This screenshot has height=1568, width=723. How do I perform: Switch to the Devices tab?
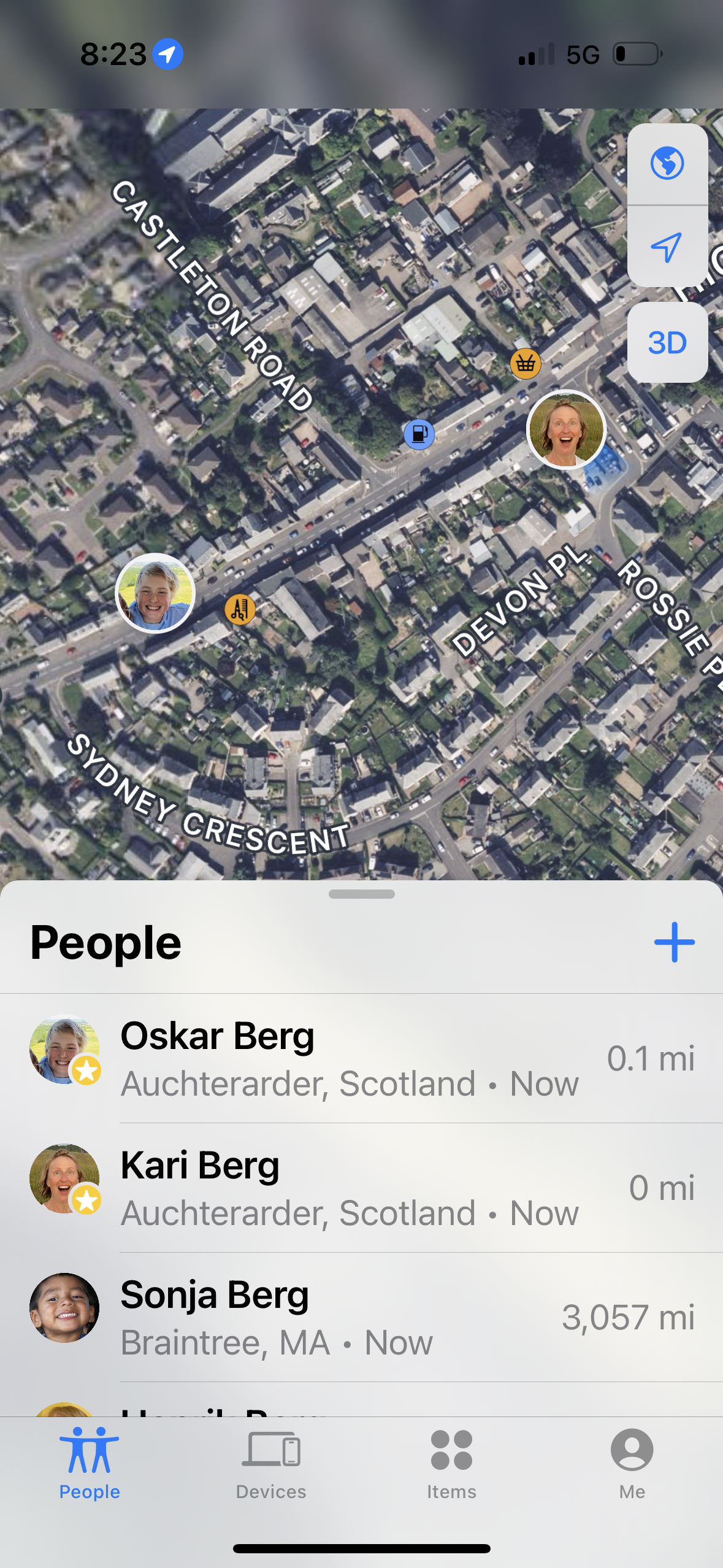click(271, 1464)
